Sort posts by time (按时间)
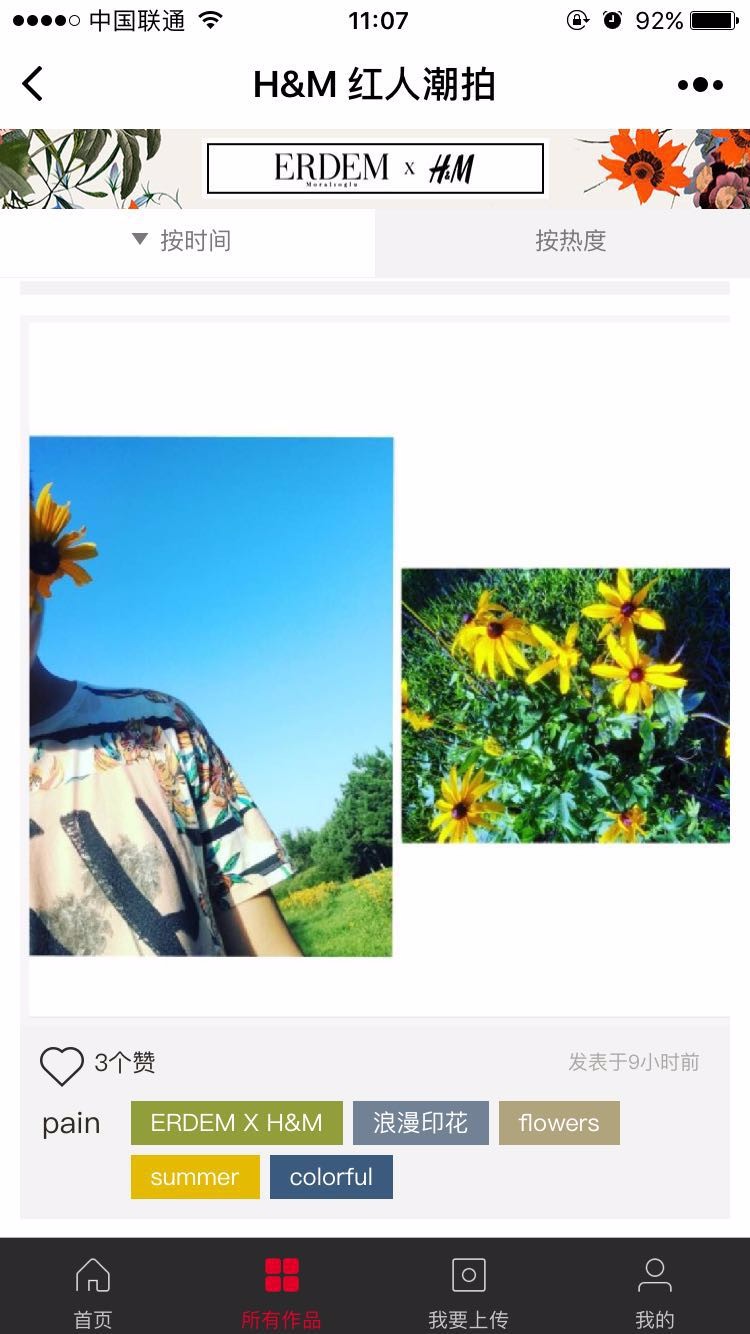The width and height of the screenshot is (750, 1334). pyautogui.click(x=187, y=241)
